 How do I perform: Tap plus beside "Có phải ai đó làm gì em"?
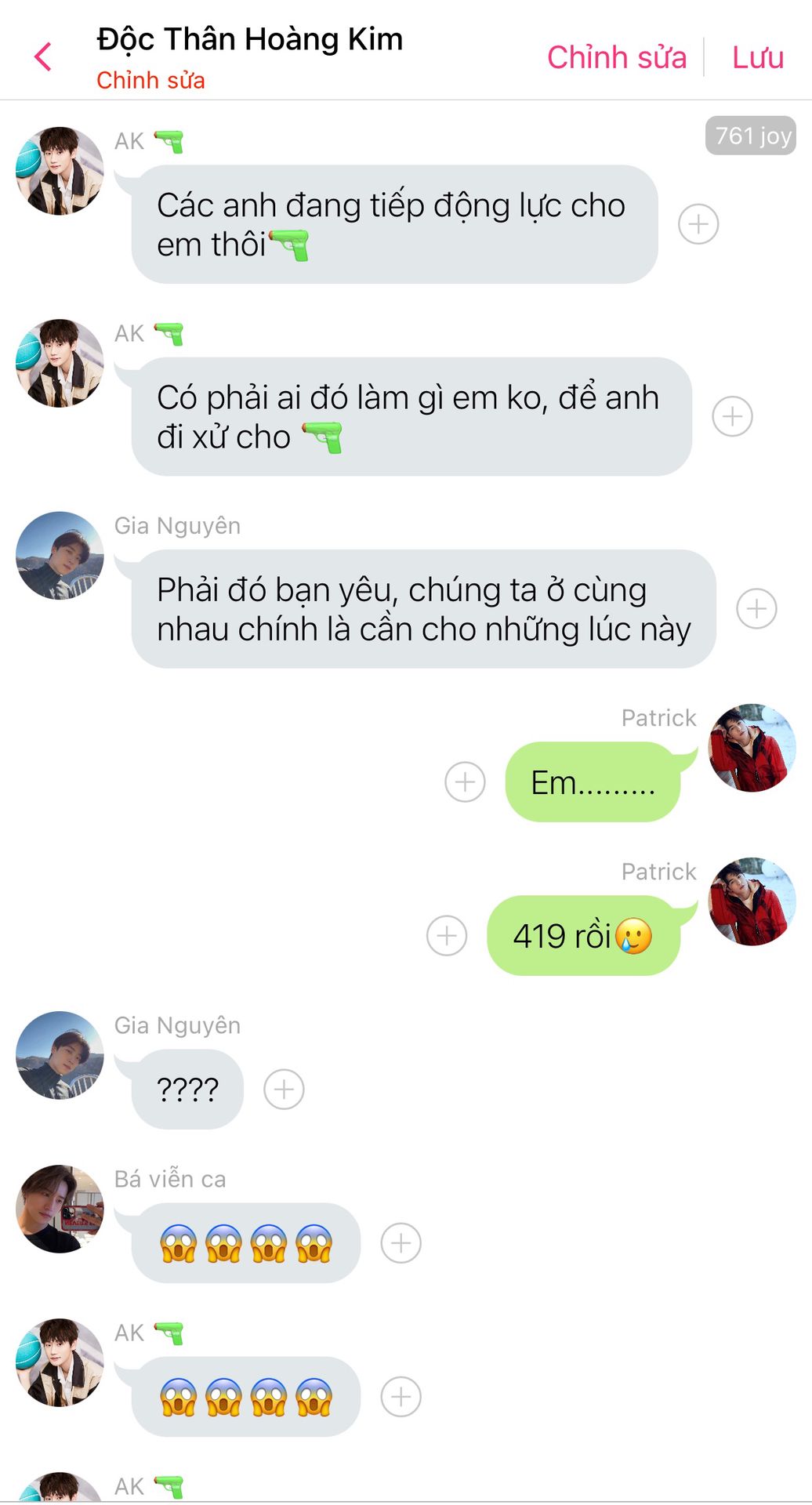point(733,416)
